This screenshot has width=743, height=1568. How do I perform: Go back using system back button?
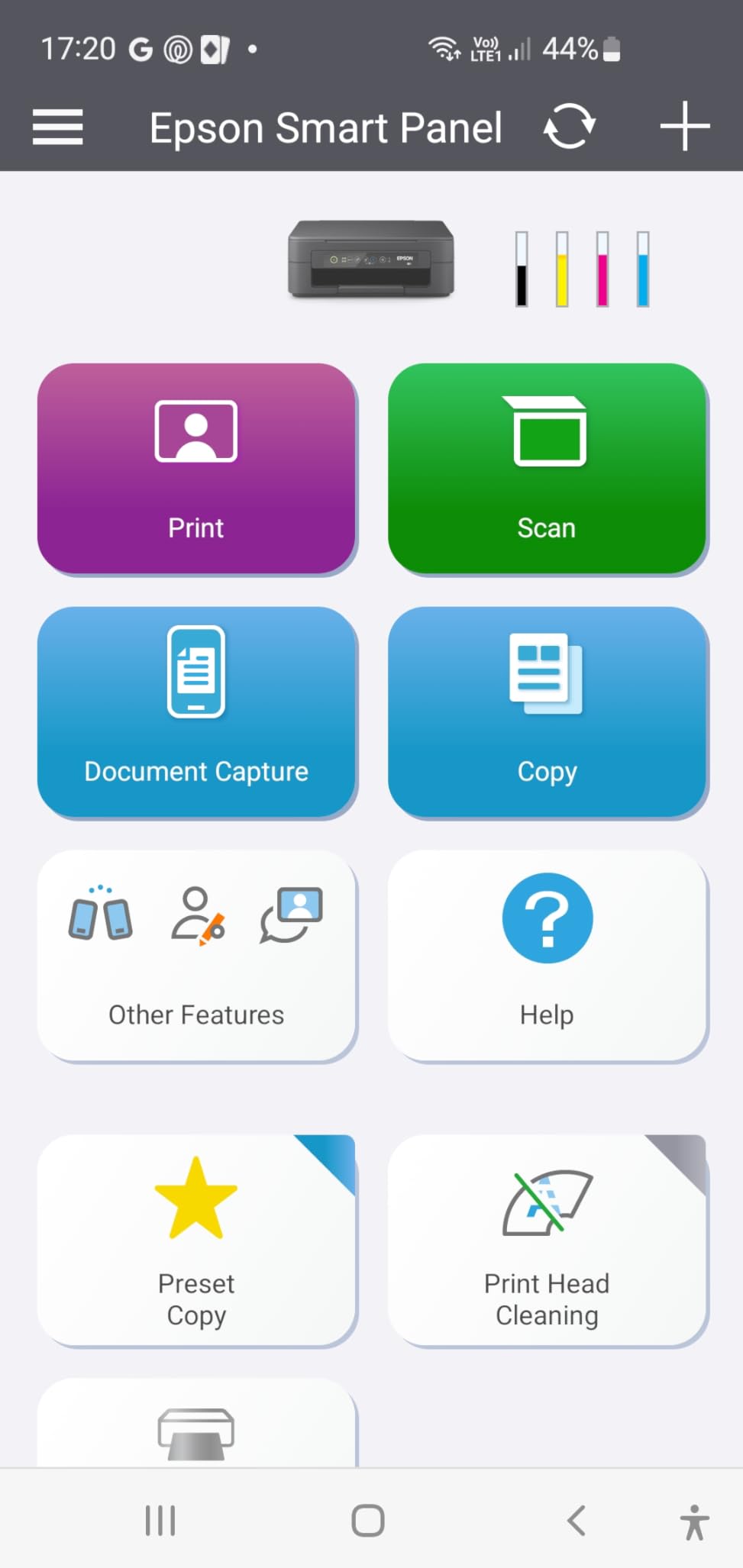point(577,1521)
